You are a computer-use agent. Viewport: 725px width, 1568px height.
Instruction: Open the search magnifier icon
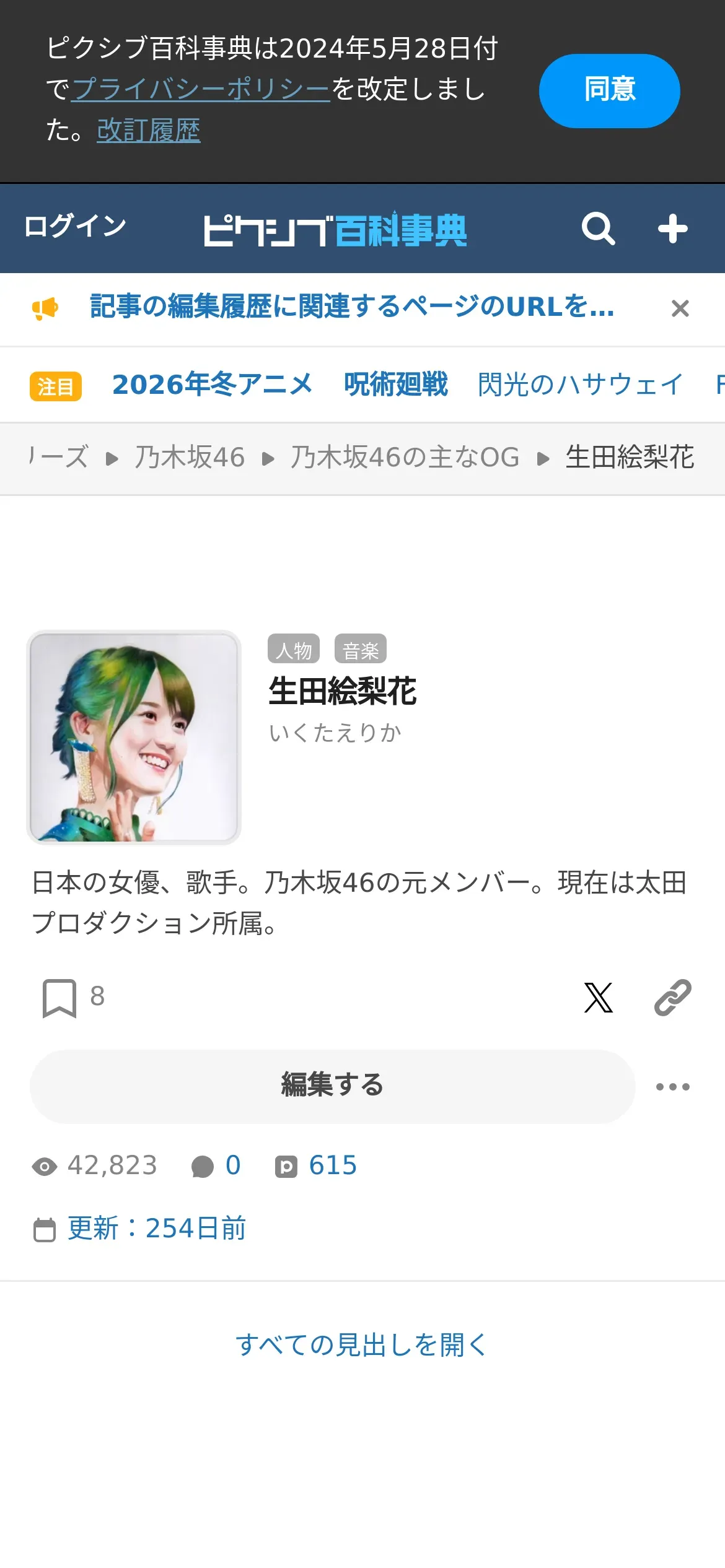[598, 229]
